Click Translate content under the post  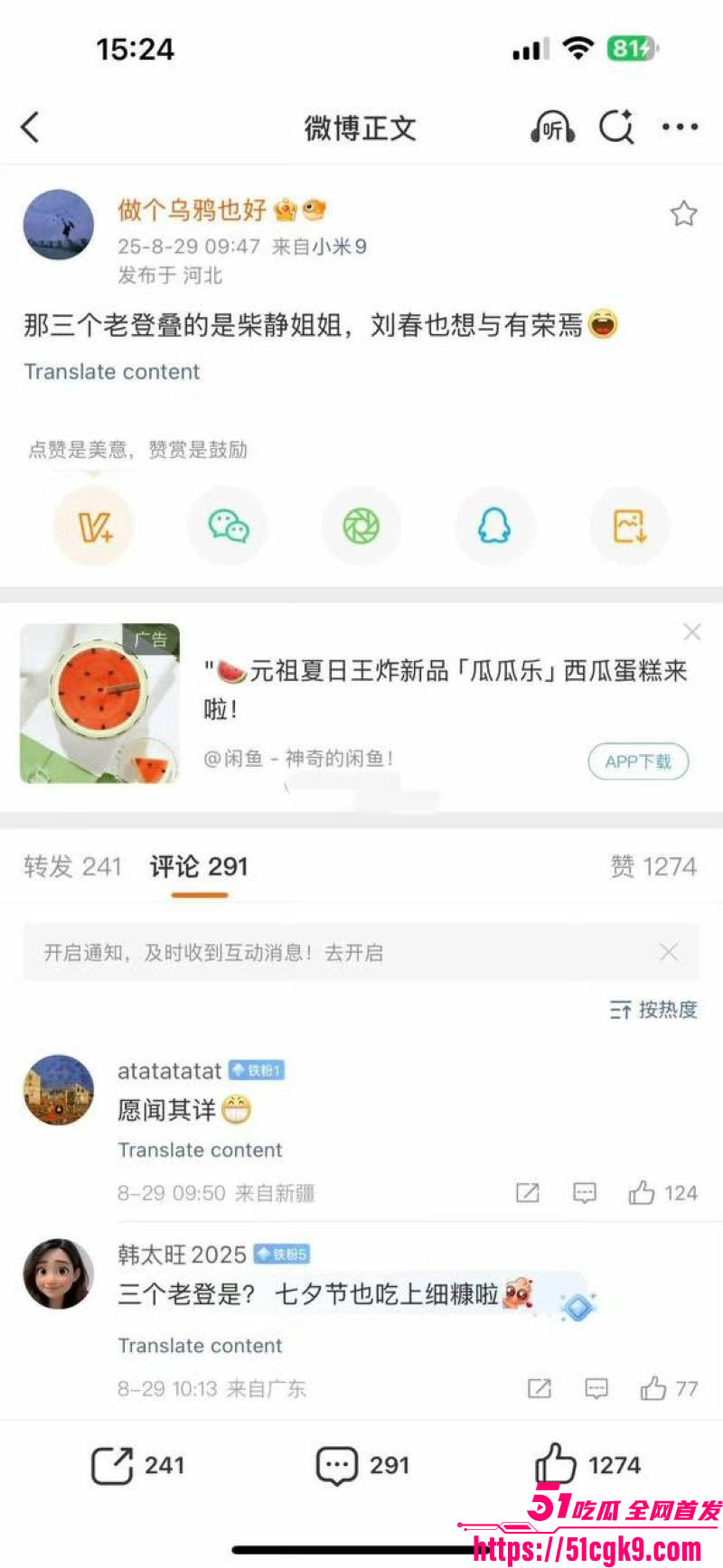pos(112,371)
